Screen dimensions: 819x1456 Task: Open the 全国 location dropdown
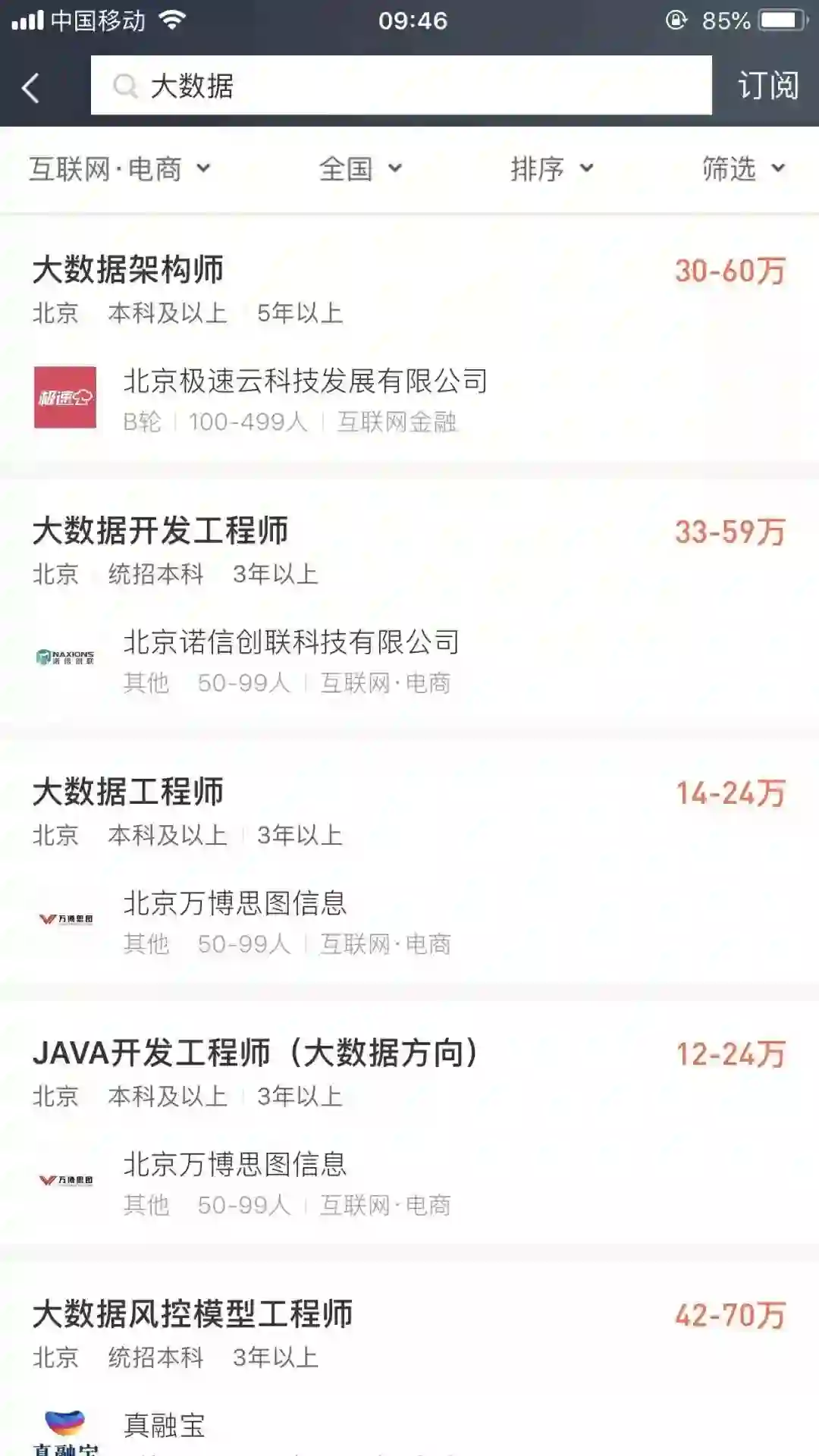[360, 169]
